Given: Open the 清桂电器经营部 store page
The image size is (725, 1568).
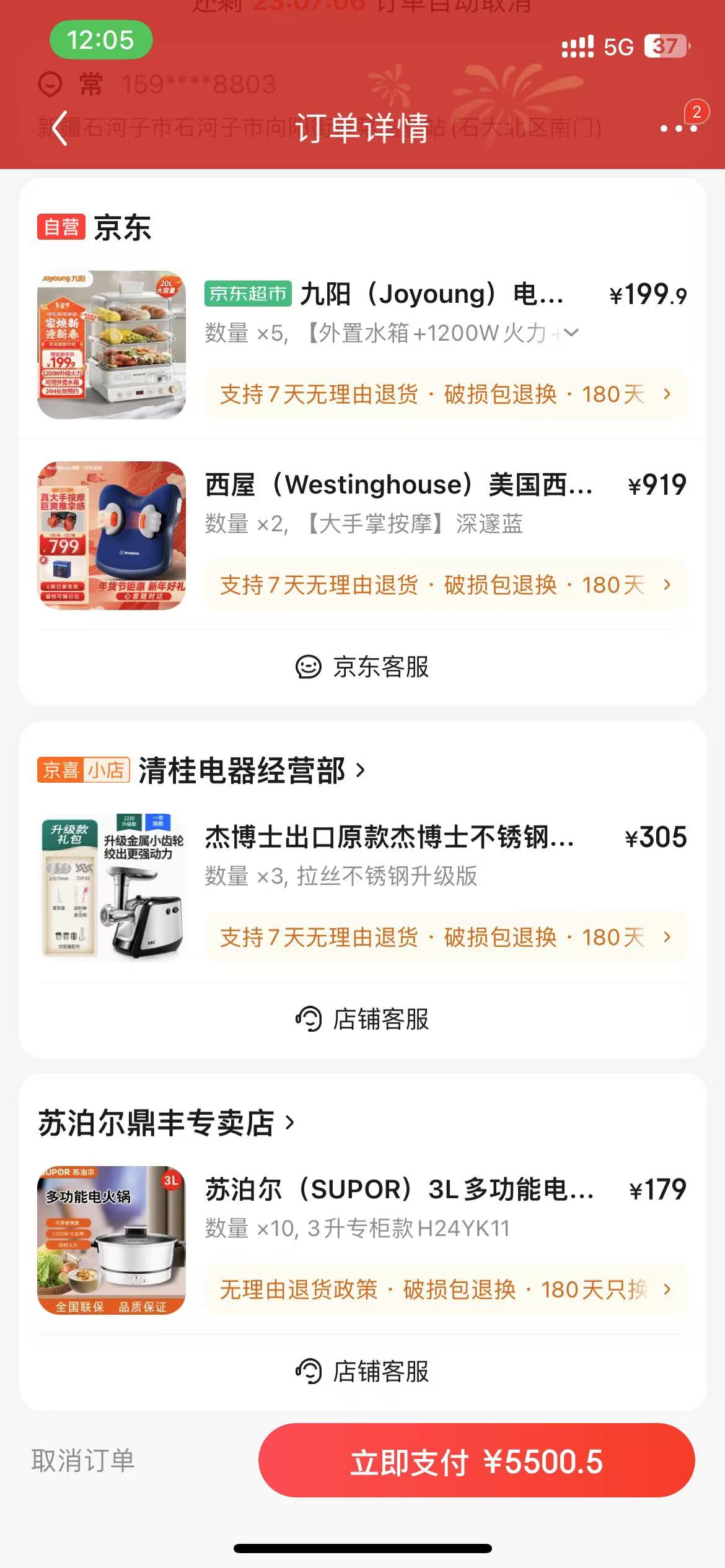Looking at the screenshot, I should pyautogui.click(x=251, y=770).
